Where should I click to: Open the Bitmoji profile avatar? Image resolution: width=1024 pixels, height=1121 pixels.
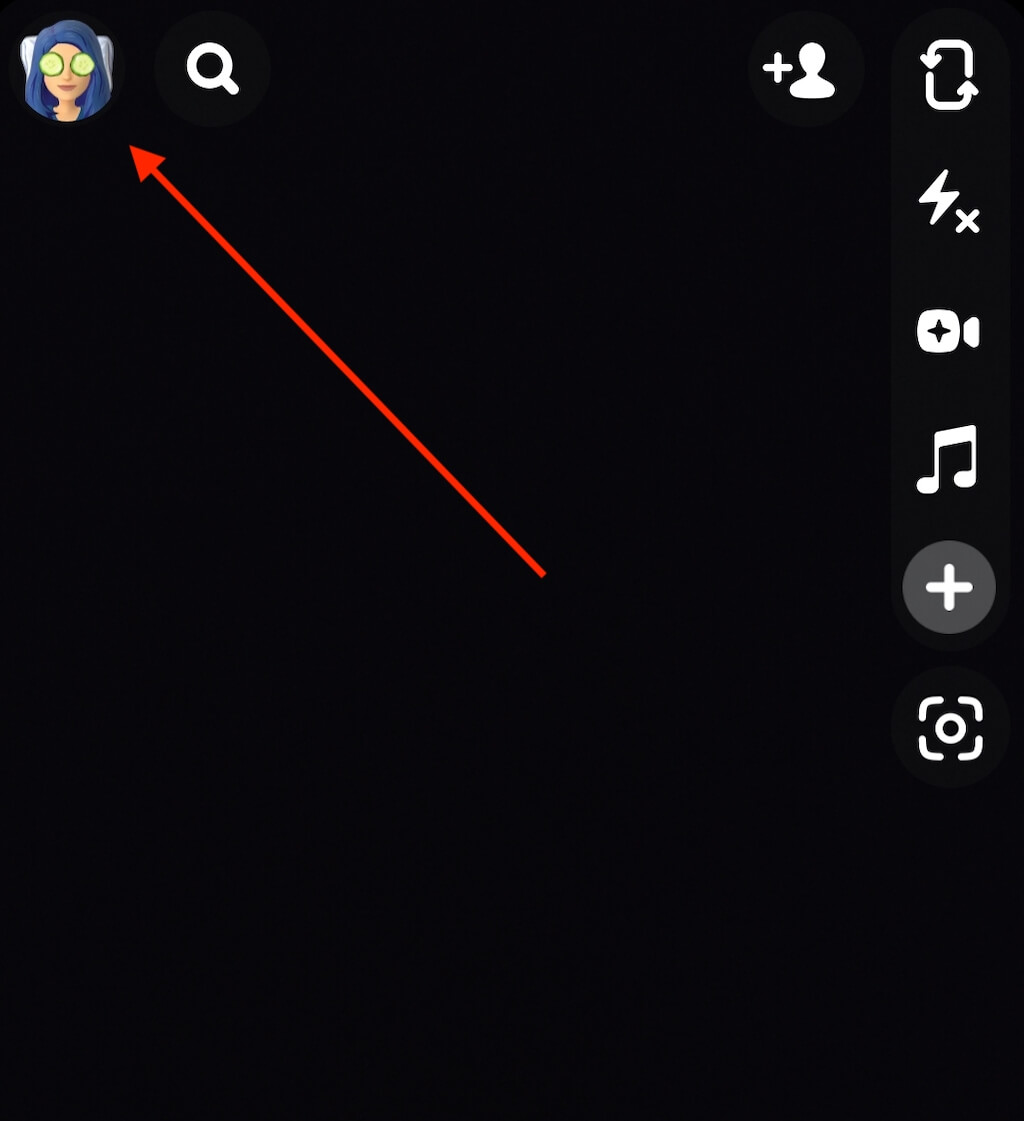point(67,70)
